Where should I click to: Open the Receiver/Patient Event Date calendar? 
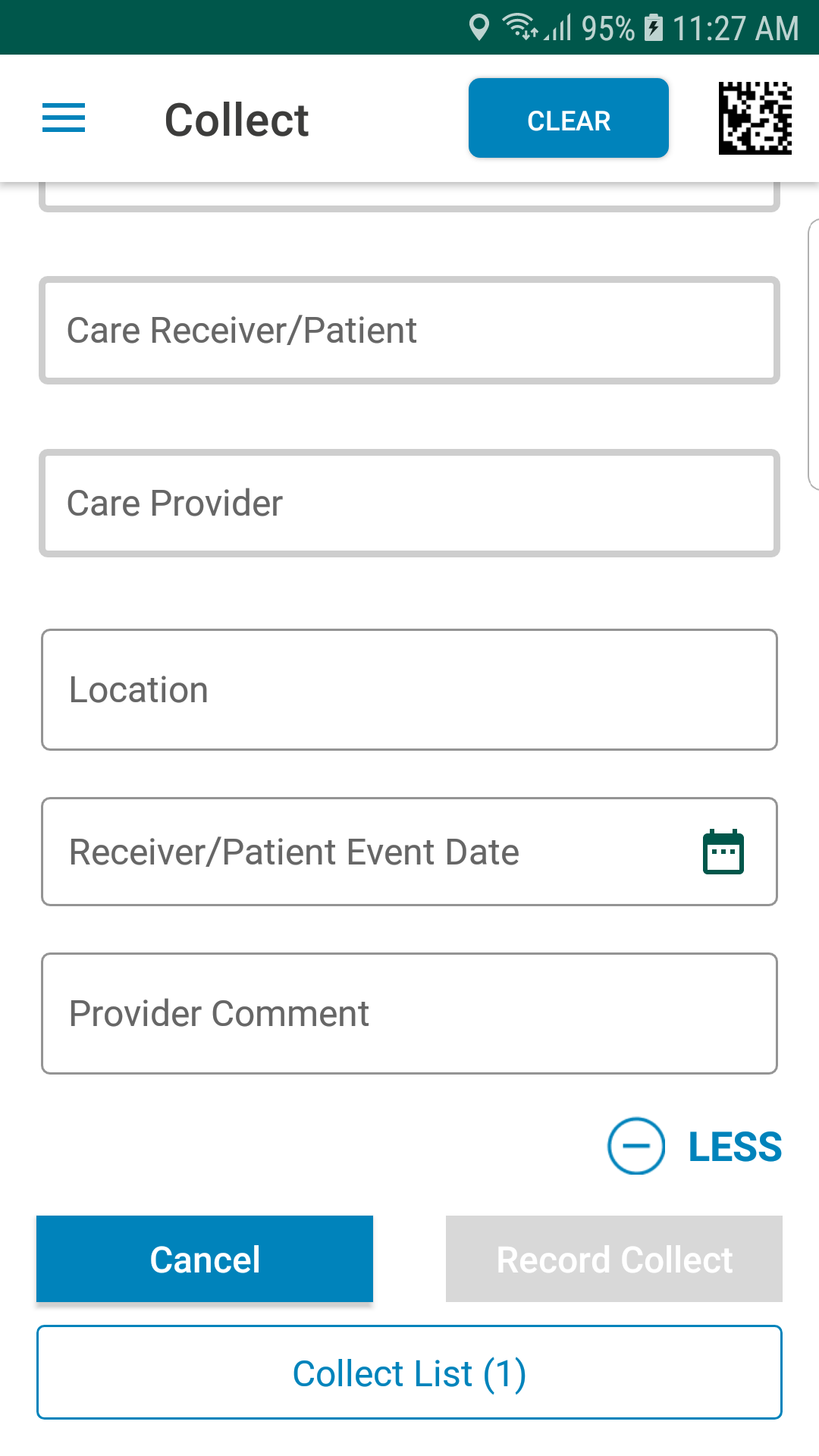coord(723,852)
